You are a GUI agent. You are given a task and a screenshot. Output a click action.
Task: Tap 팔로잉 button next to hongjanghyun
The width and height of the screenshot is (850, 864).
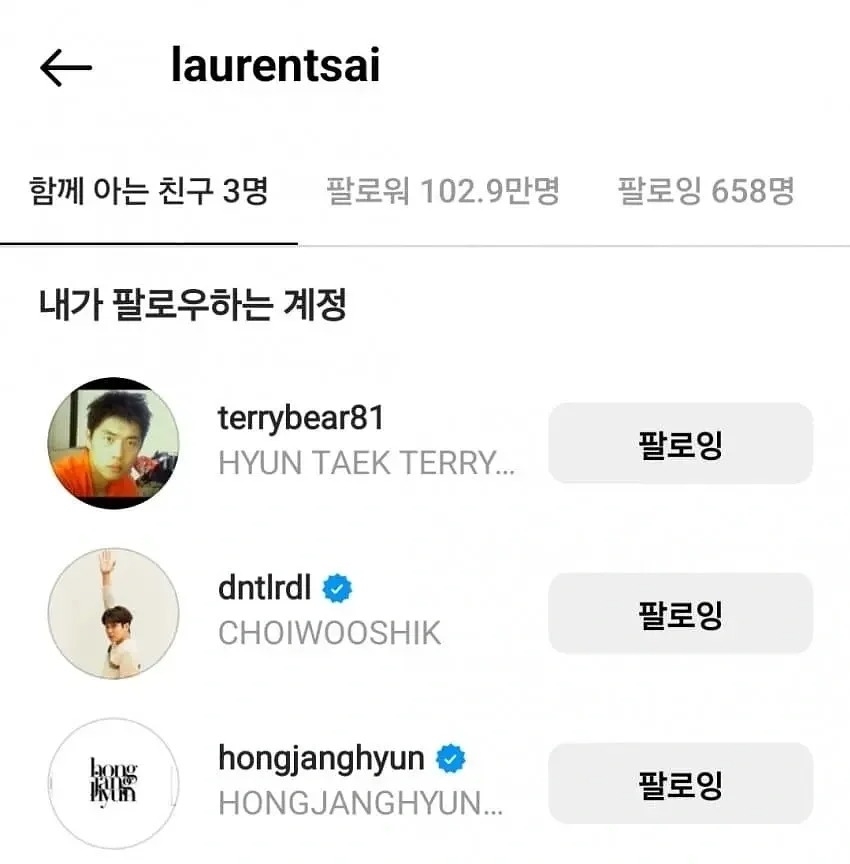click(680, 783)
